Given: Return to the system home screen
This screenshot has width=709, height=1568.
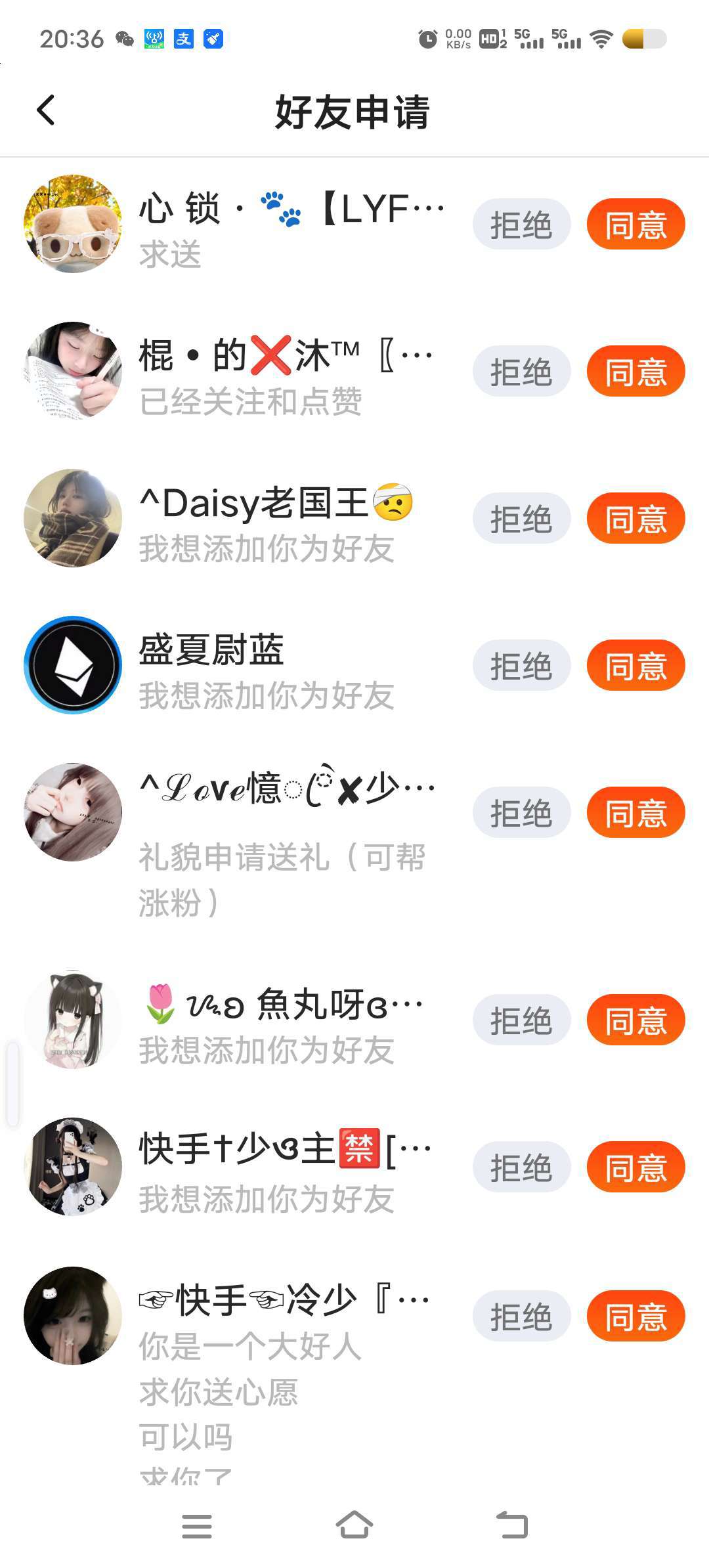Looking at the screenshot, I should [354, 1525].
